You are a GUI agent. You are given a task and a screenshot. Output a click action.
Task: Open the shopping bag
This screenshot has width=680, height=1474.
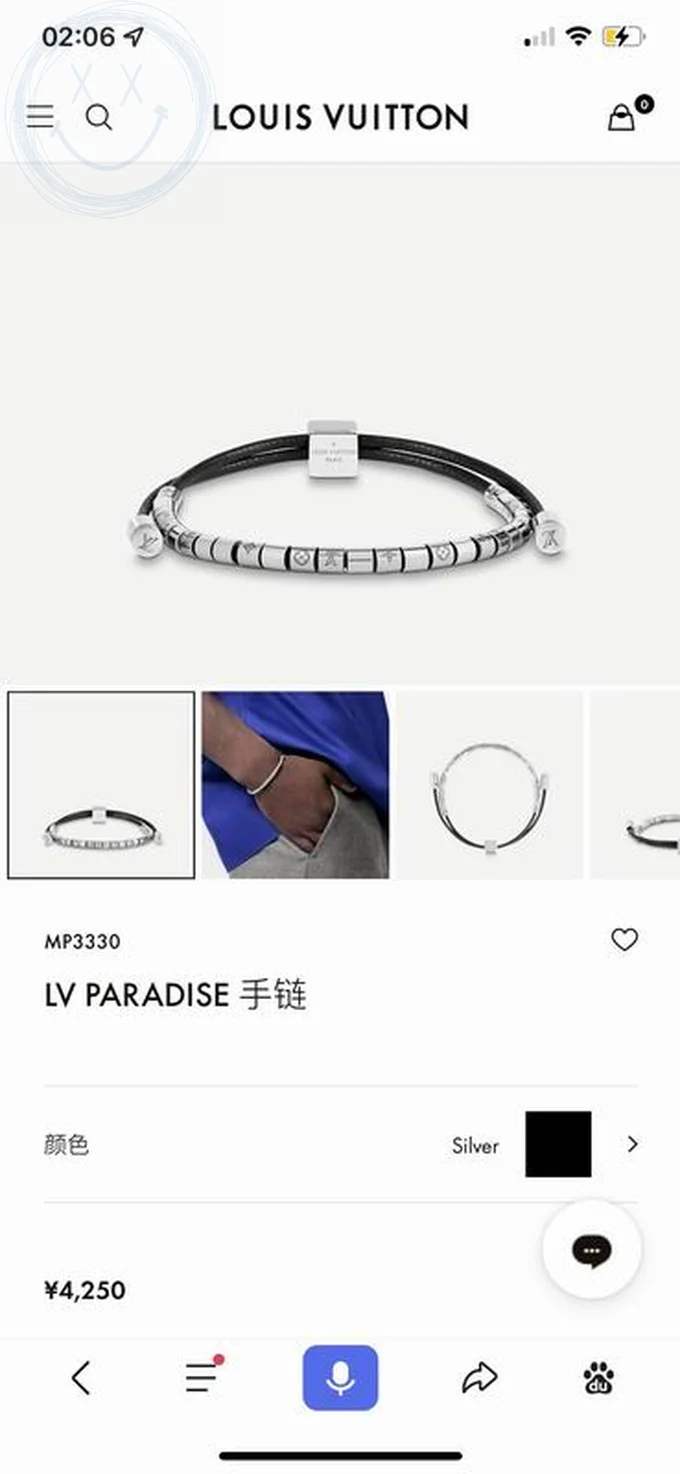click(x=622, y=117)
